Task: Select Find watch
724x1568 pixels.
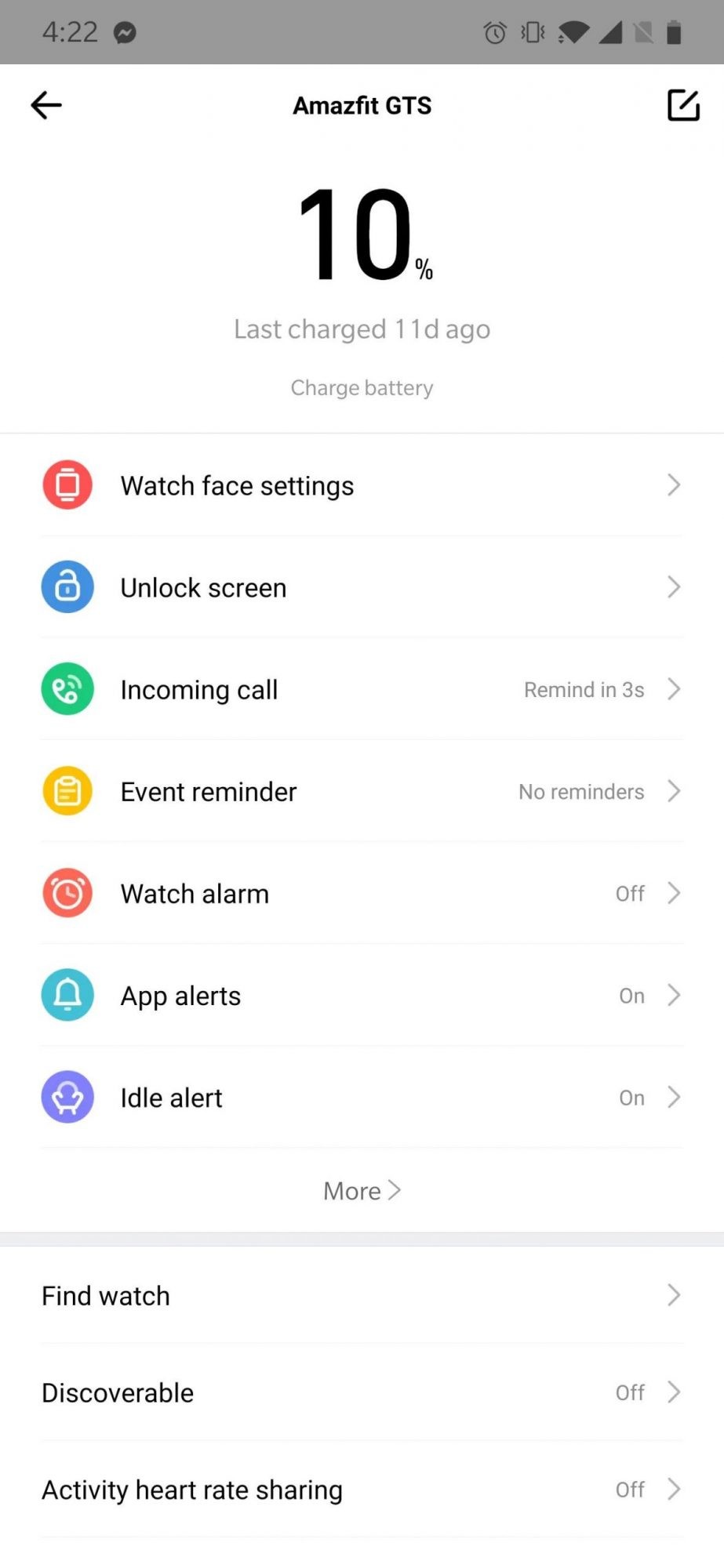Action: click(362, 1296)
